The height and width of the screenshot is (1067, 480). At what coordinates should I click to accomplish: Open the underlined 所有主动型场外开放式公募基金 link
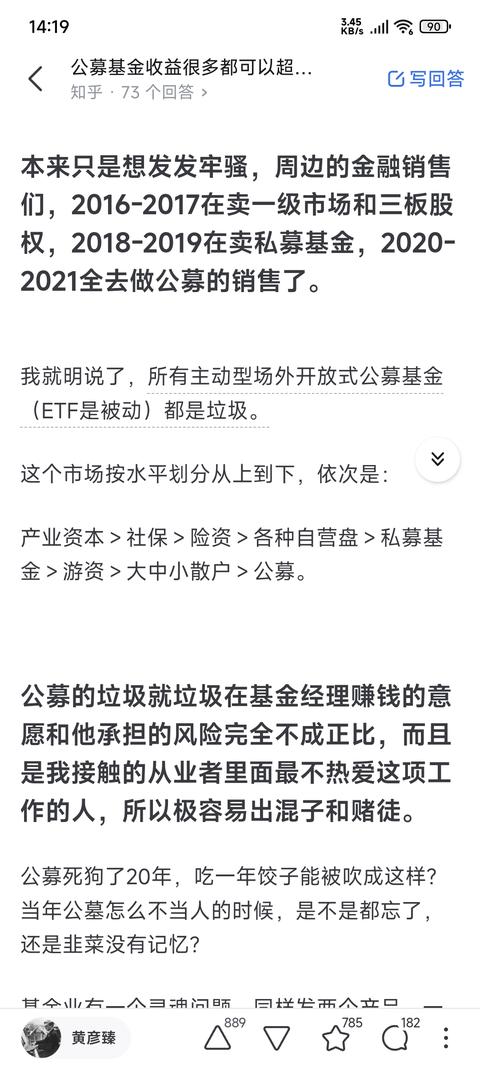(231, 395)
